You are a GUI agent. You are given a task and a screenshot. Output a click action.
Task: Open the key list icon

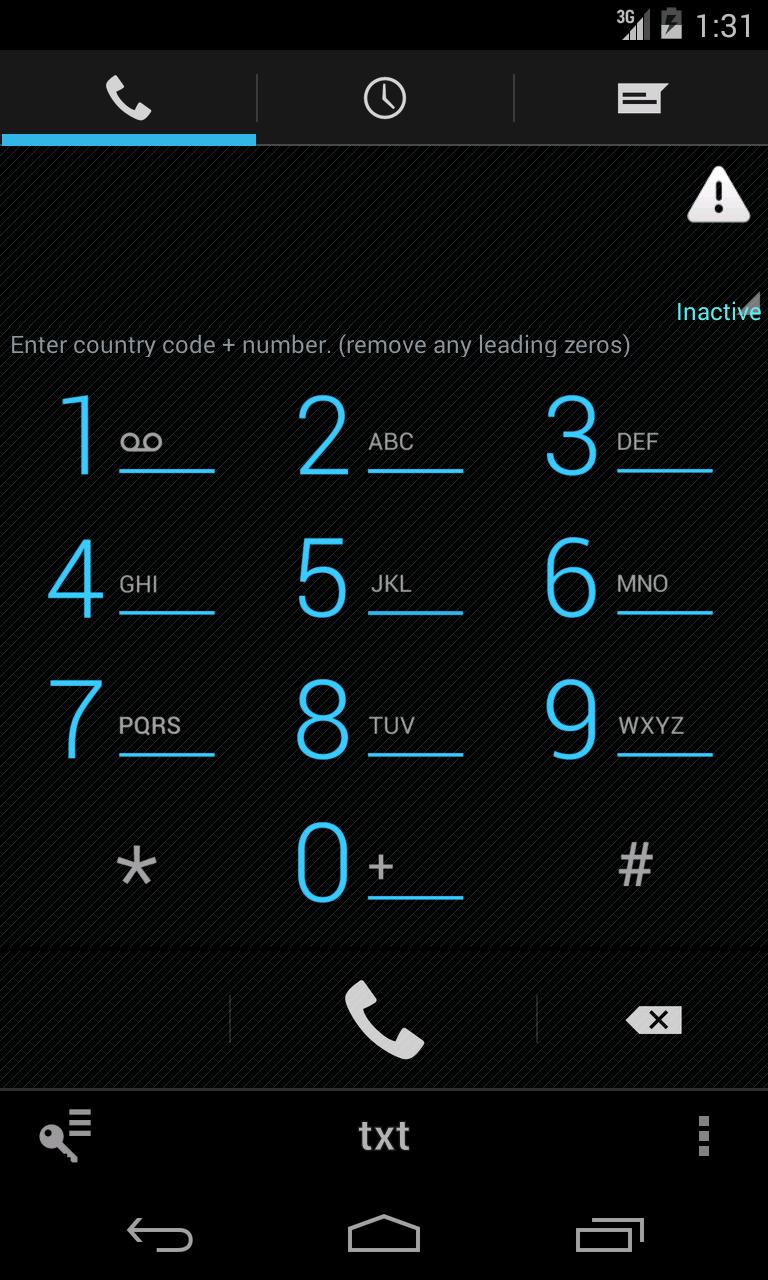[x=65, y=1136]
